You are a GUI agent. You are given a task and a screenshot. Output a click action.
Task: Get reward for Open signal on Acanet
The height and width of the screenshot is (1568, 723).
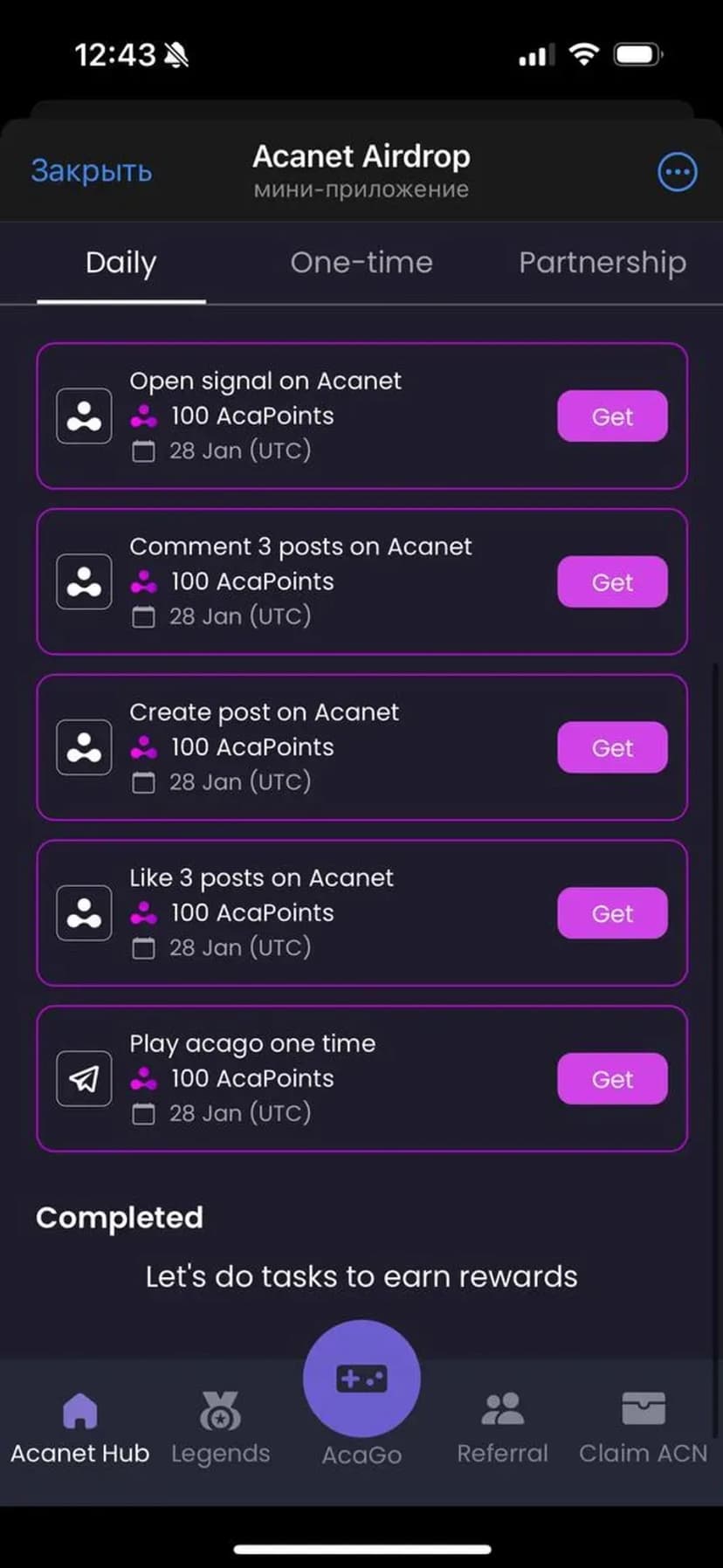[612, 416]
